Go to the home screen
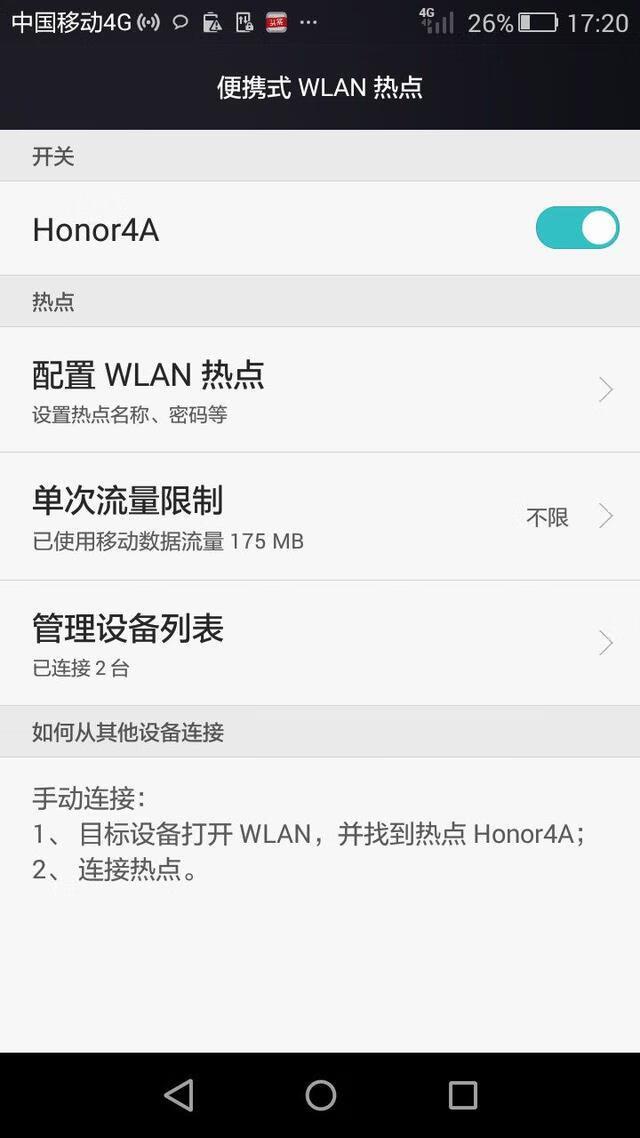Image resolution: width=640 pixels, height=1138 pixels. pyautogui.click(x=321, y=1095)
